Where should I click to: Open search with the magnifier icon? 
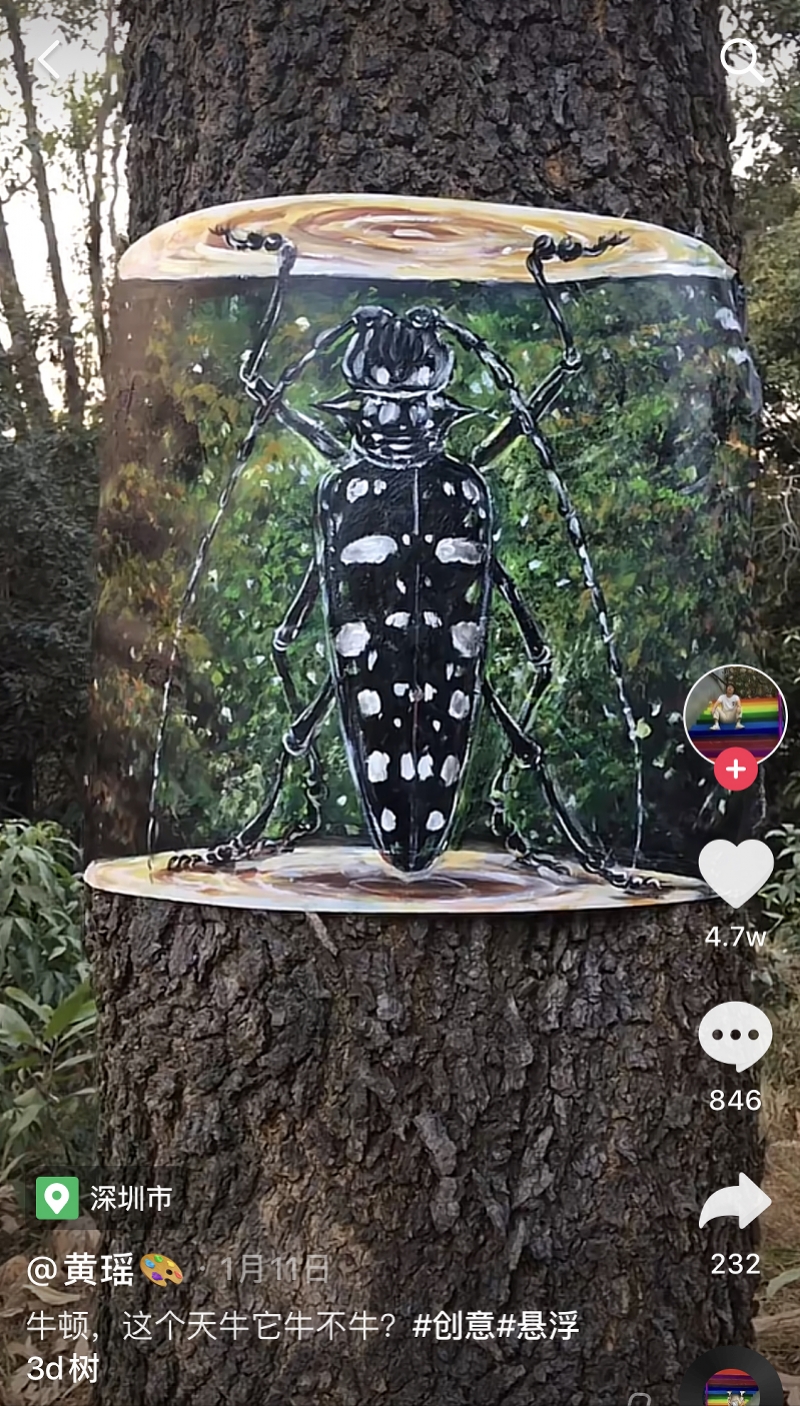click(x=741, y=60)
